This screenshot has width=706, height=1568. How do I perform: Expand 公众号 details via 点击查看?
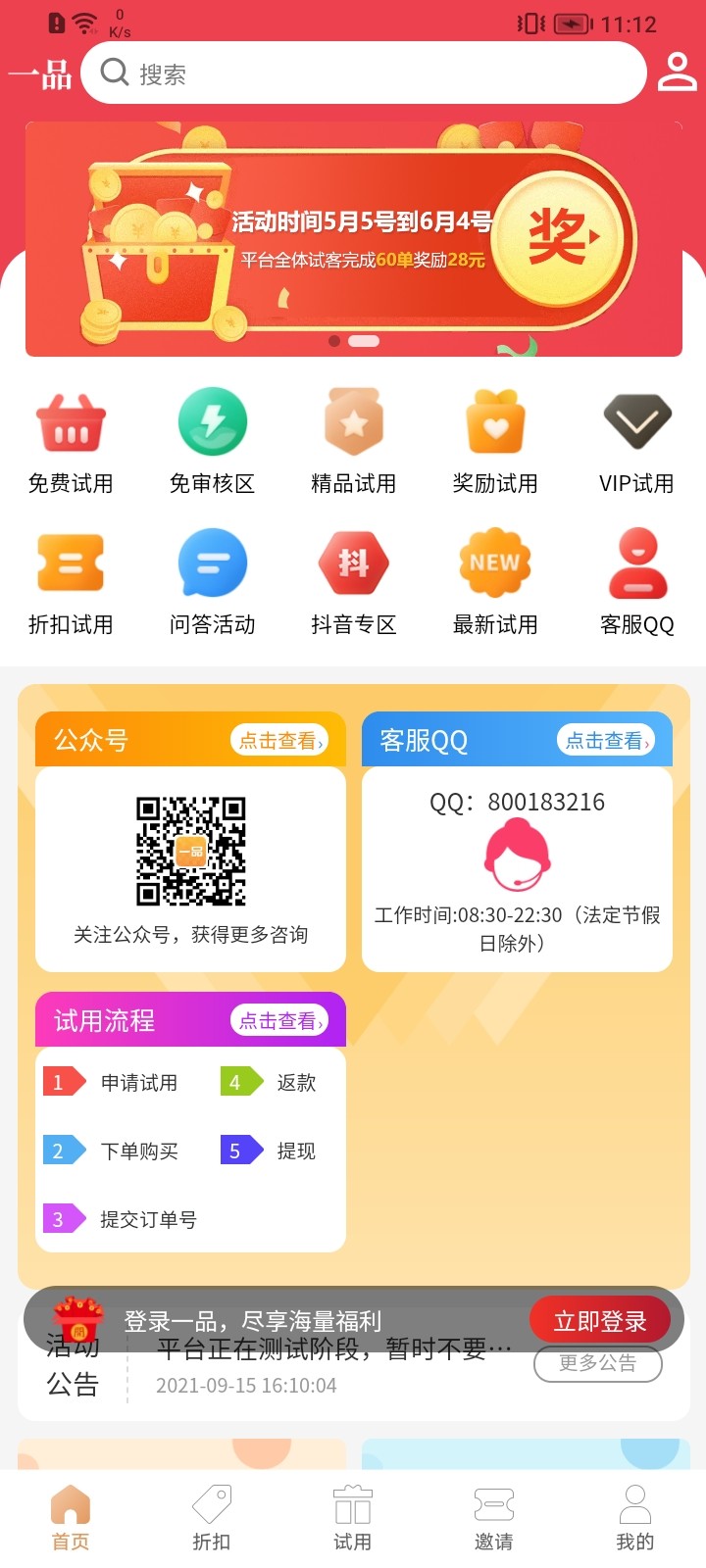pos(281,741)
